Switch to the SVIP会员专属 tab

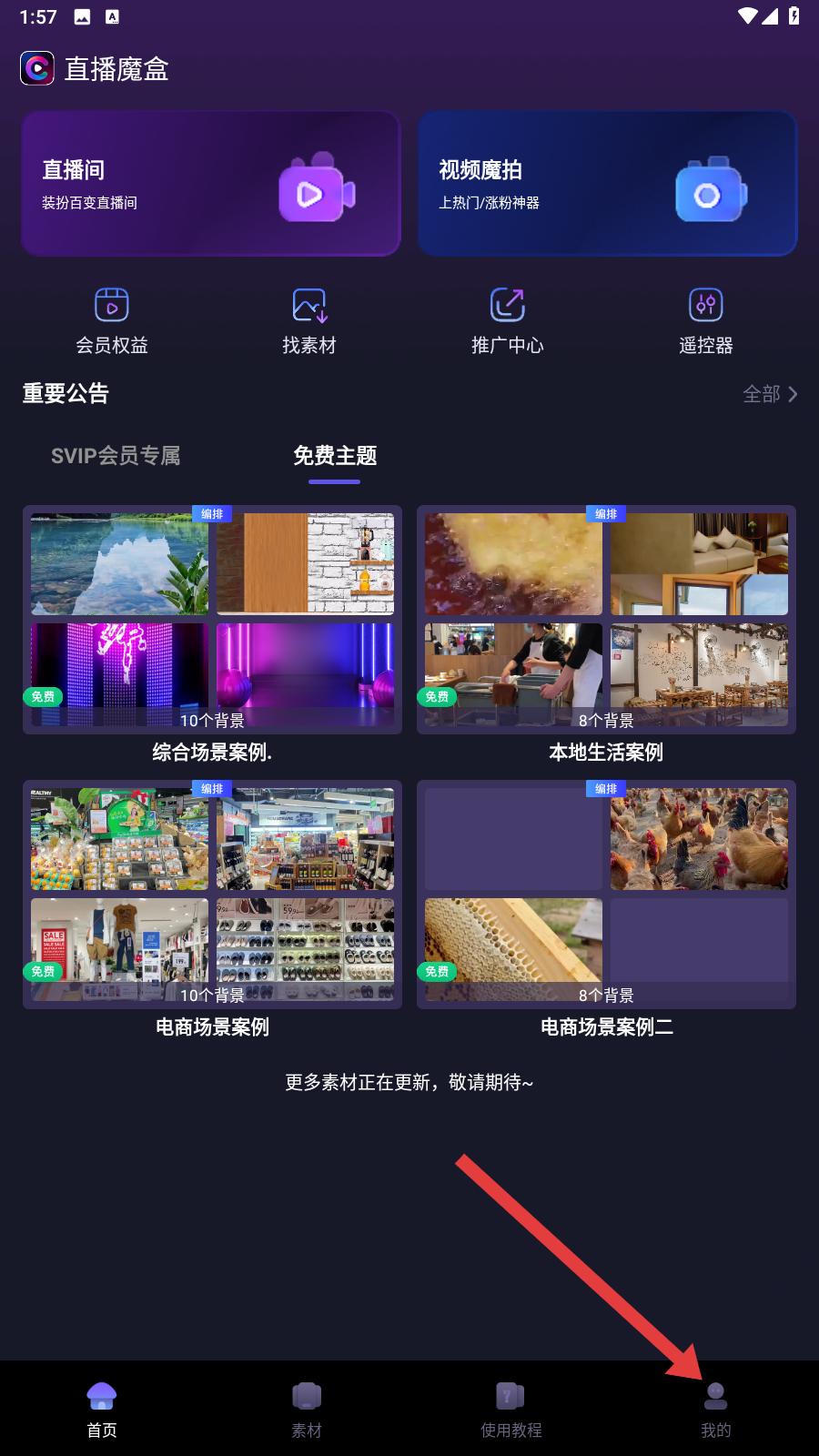point(116,455)
